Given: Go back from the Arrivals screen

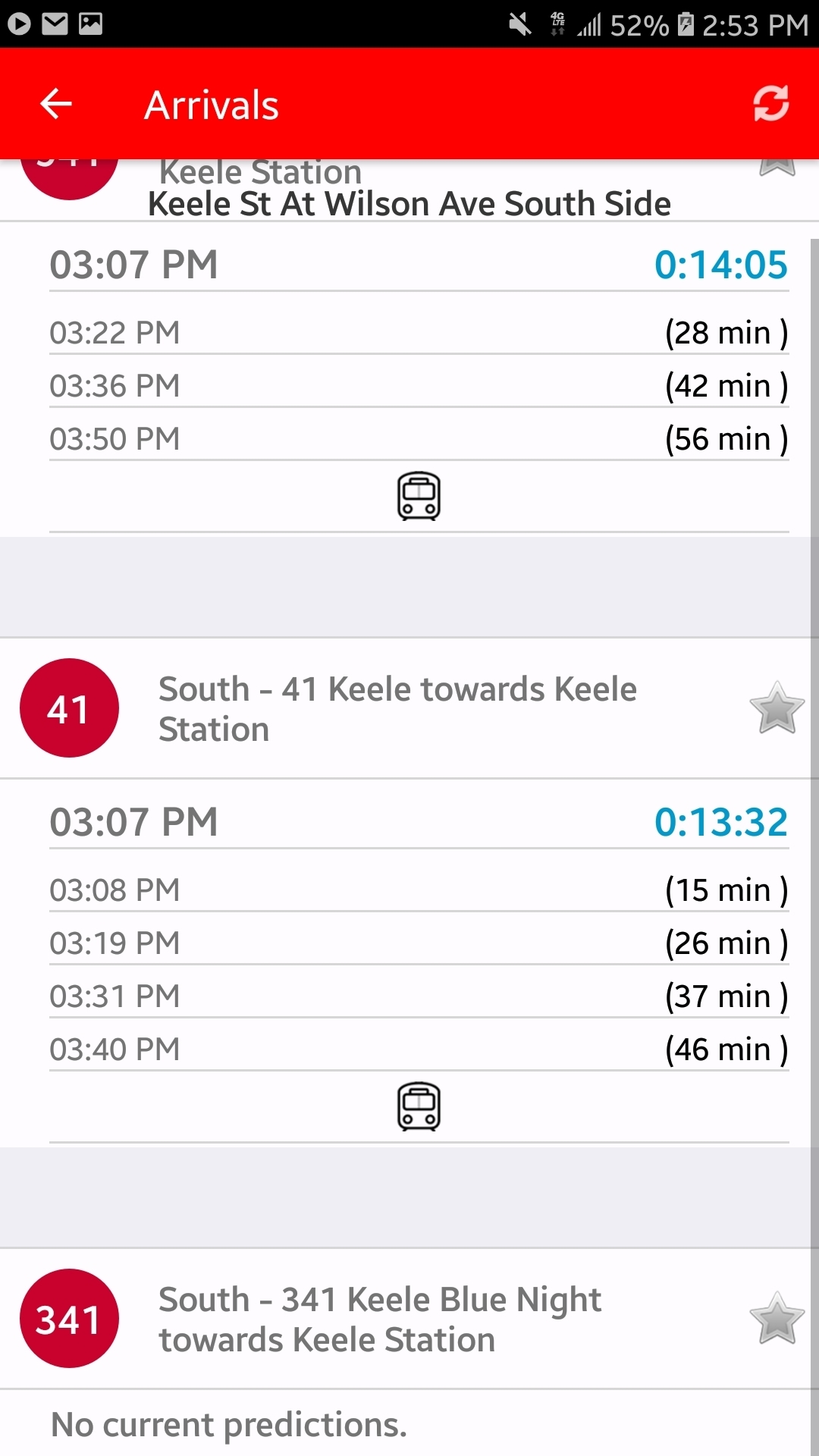Looking at the screenshot, I should (x=56, y=104).
